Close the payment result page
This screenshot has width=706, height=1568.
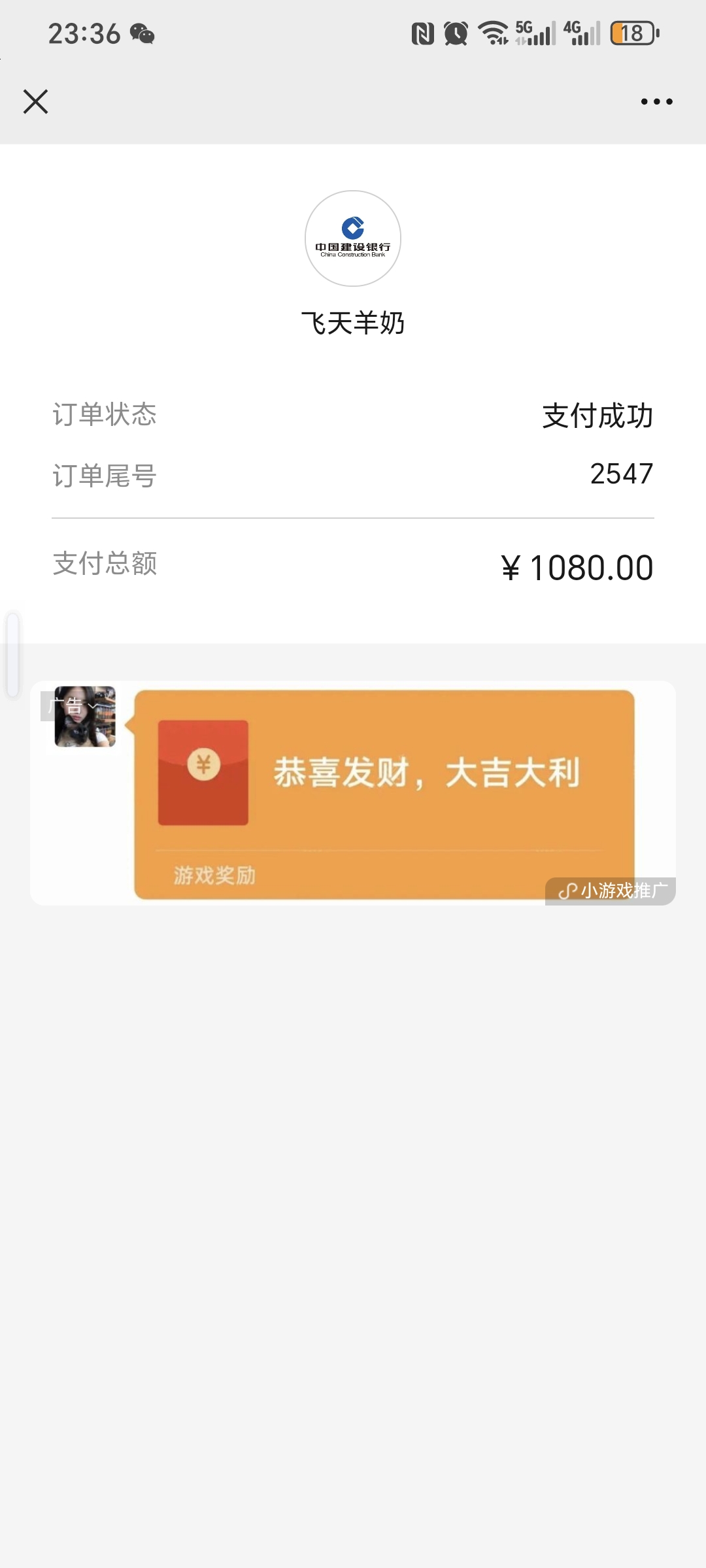(35, 102)
